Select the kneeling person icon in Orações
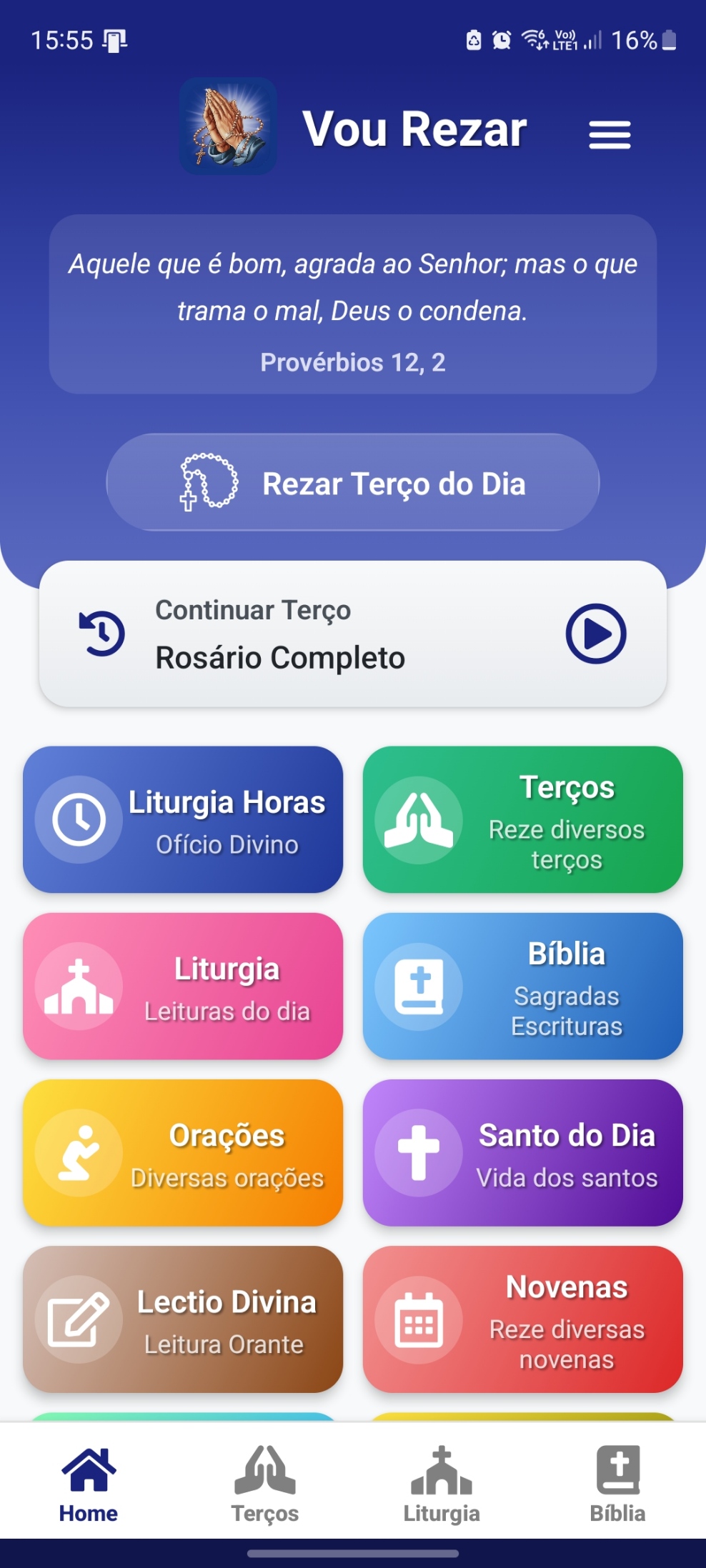This screenshot has height=1568, width=706. click(x=81, y=1152)
